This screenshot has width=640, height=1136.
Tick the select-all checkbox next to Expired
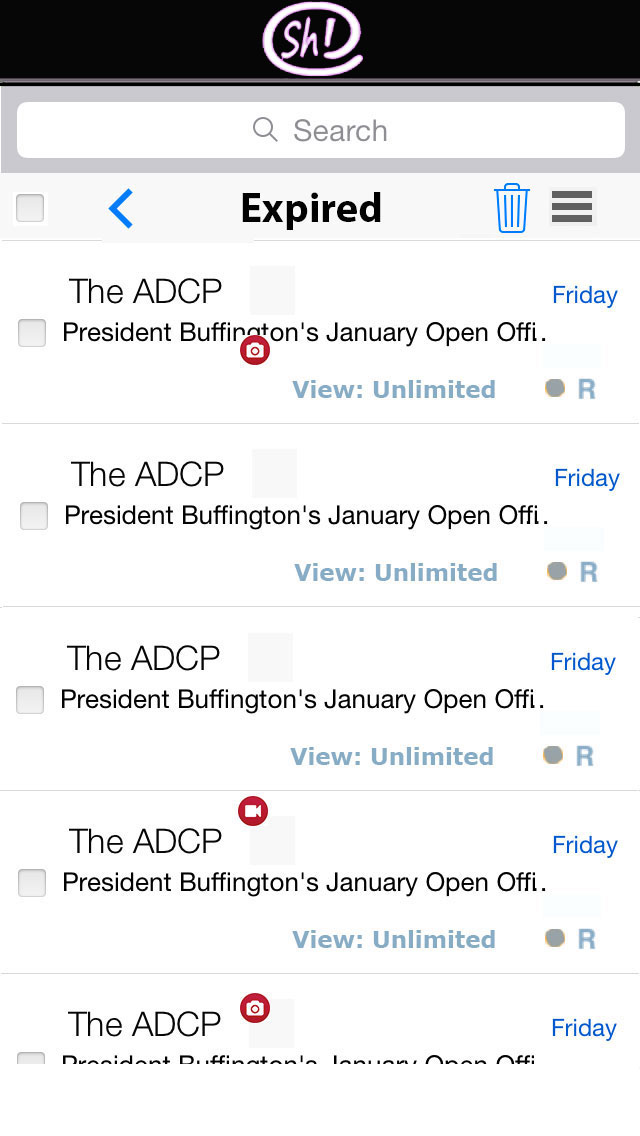[30, 208]
